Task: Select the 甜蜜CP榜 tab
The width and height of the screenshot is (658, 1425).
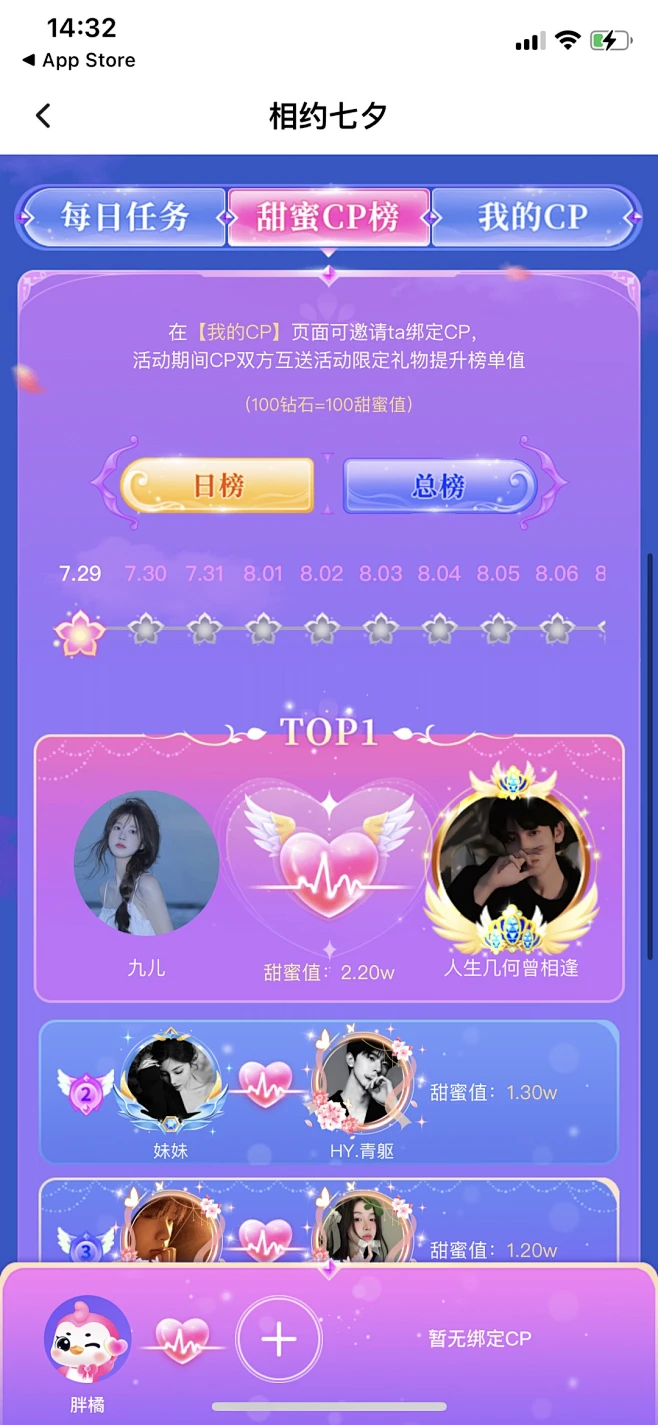Action: pos(328,216)
